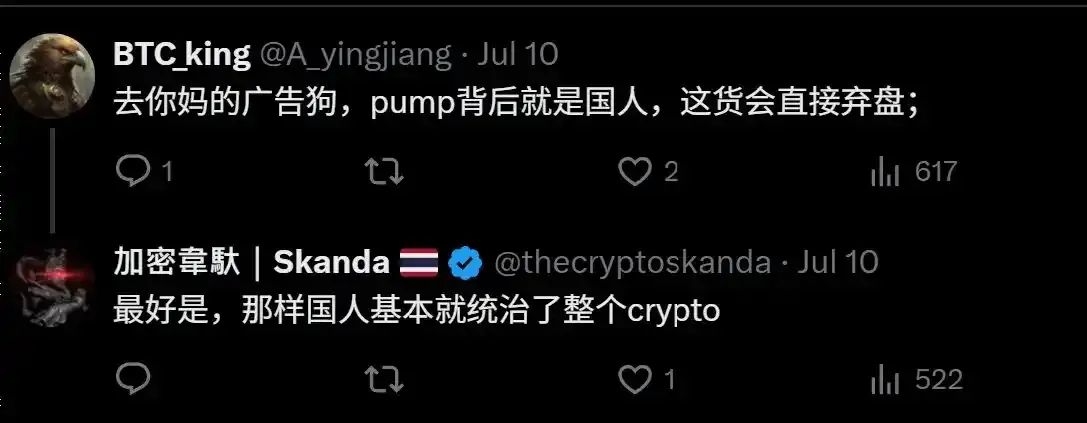
Task: Like Skanda's reply
Action: click(x=634, y=379)
